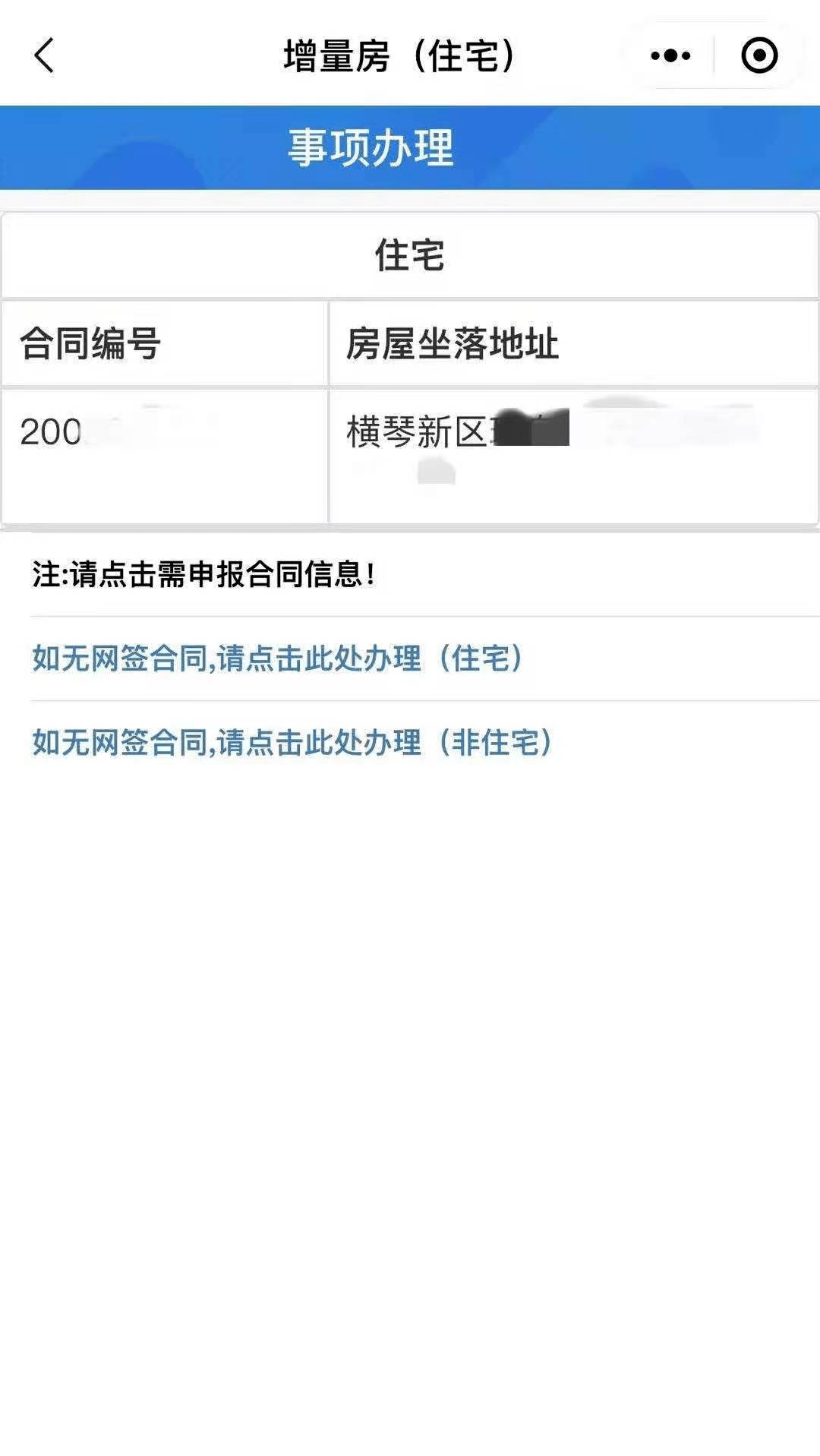
Task: Close the mini program via circle icon
Action: tap(759, 55)
